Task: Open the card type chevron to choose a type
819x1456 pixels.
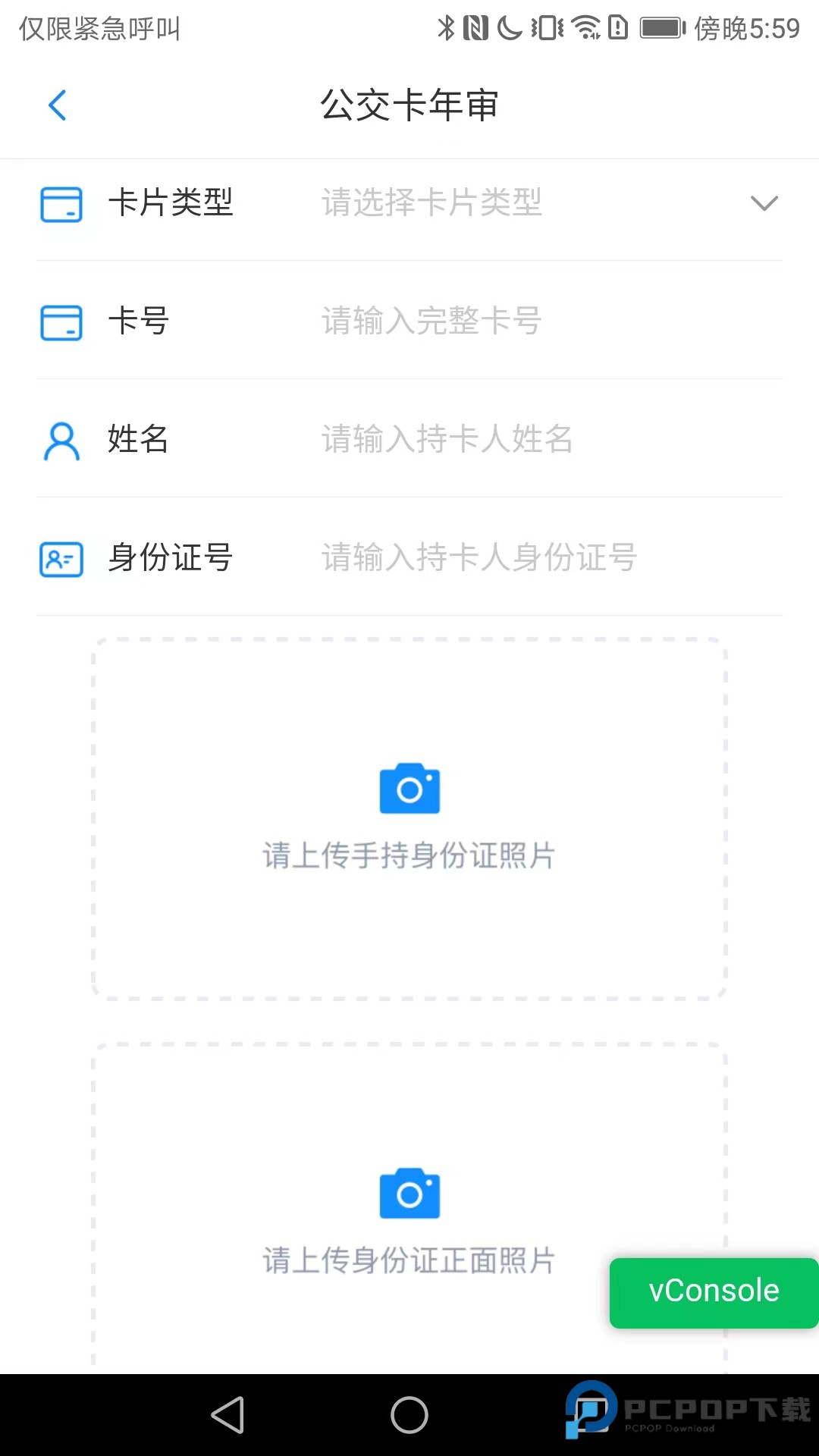Action: 764,203
